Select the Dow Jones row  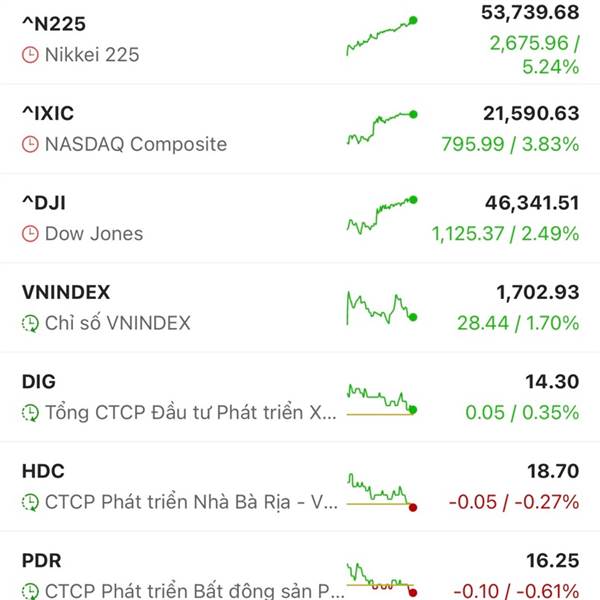[300, 220]
